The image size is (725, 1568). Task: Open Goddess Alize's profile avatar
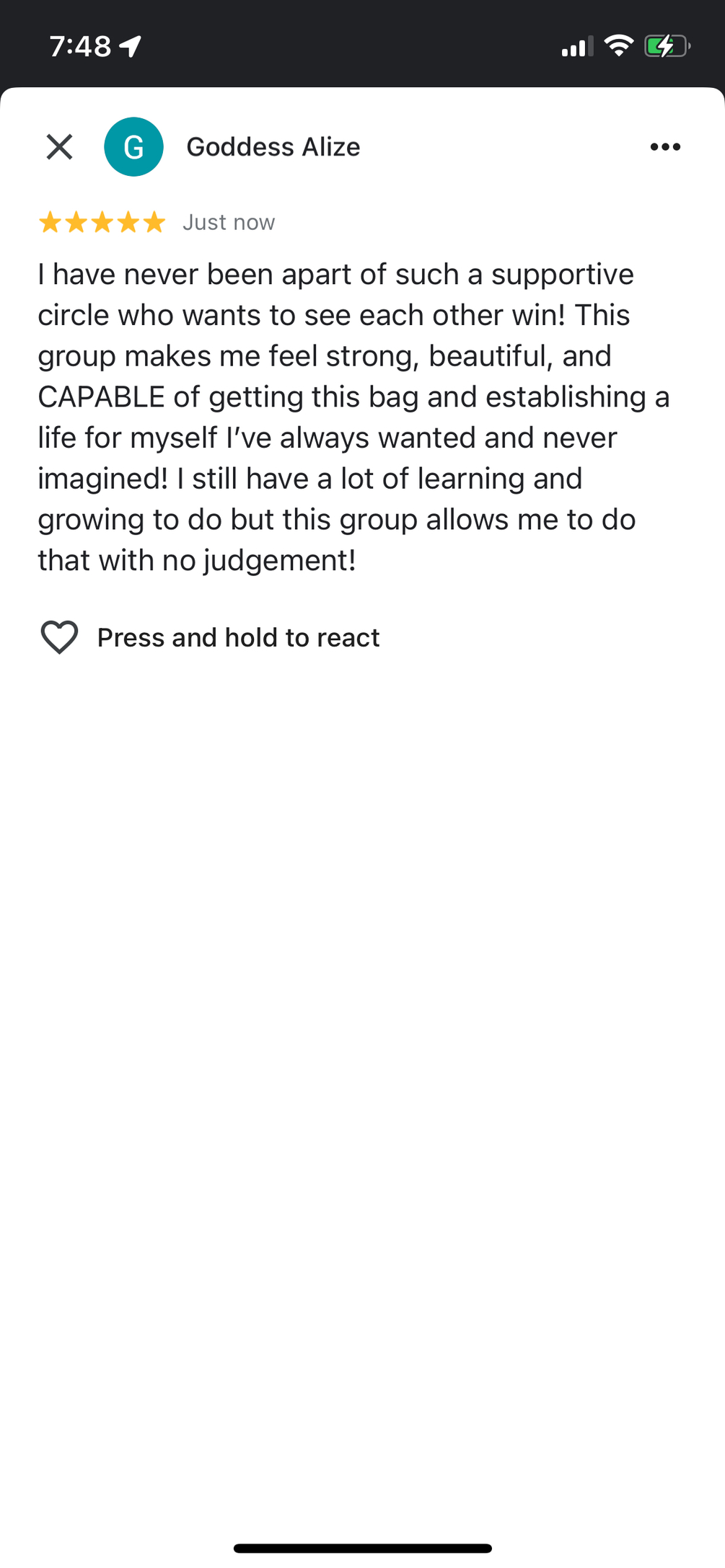coord(134,147)
